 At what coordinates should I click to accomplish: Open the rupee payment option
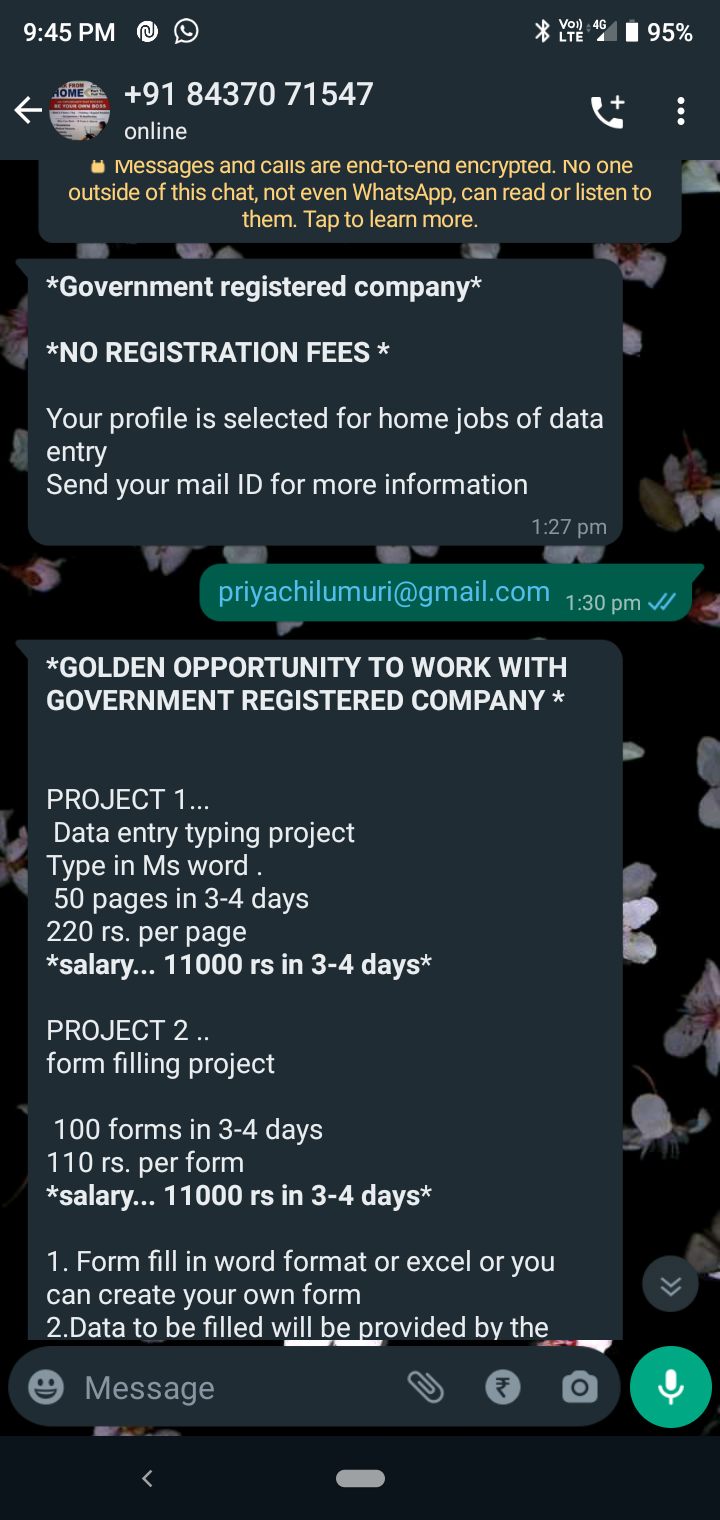[x=502, y=1387]
